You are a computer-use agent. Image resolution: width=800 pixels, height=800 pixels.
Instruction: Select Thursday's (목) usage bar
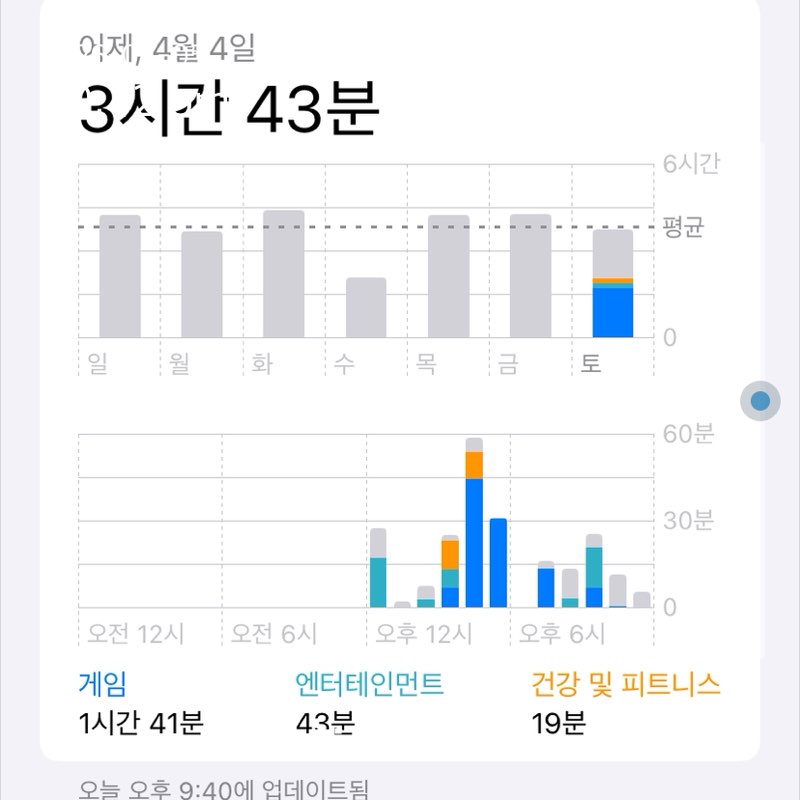(448, 277)
